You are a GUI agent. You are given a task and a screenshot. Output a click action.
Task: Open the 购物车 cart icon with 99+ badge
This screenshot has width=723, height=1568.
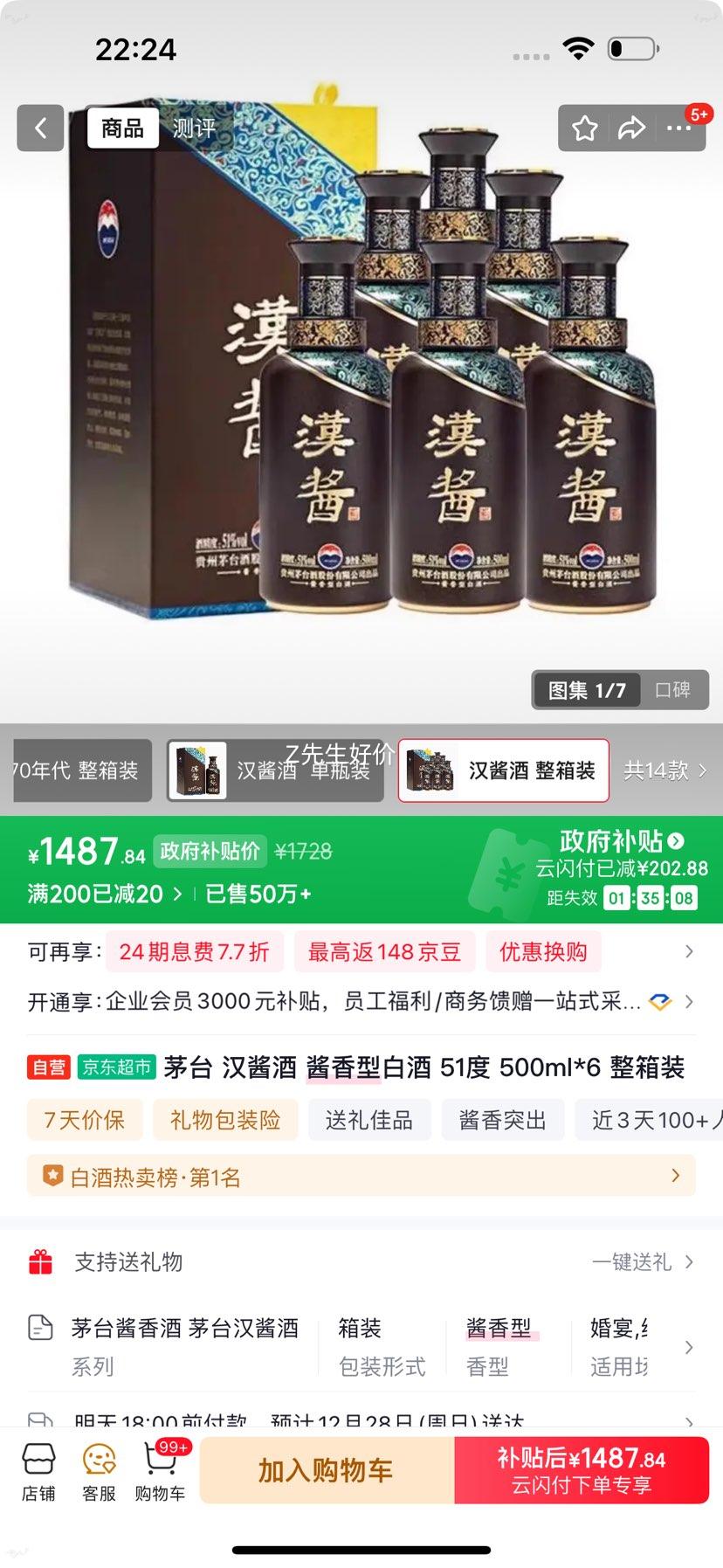click(159, 1472)
